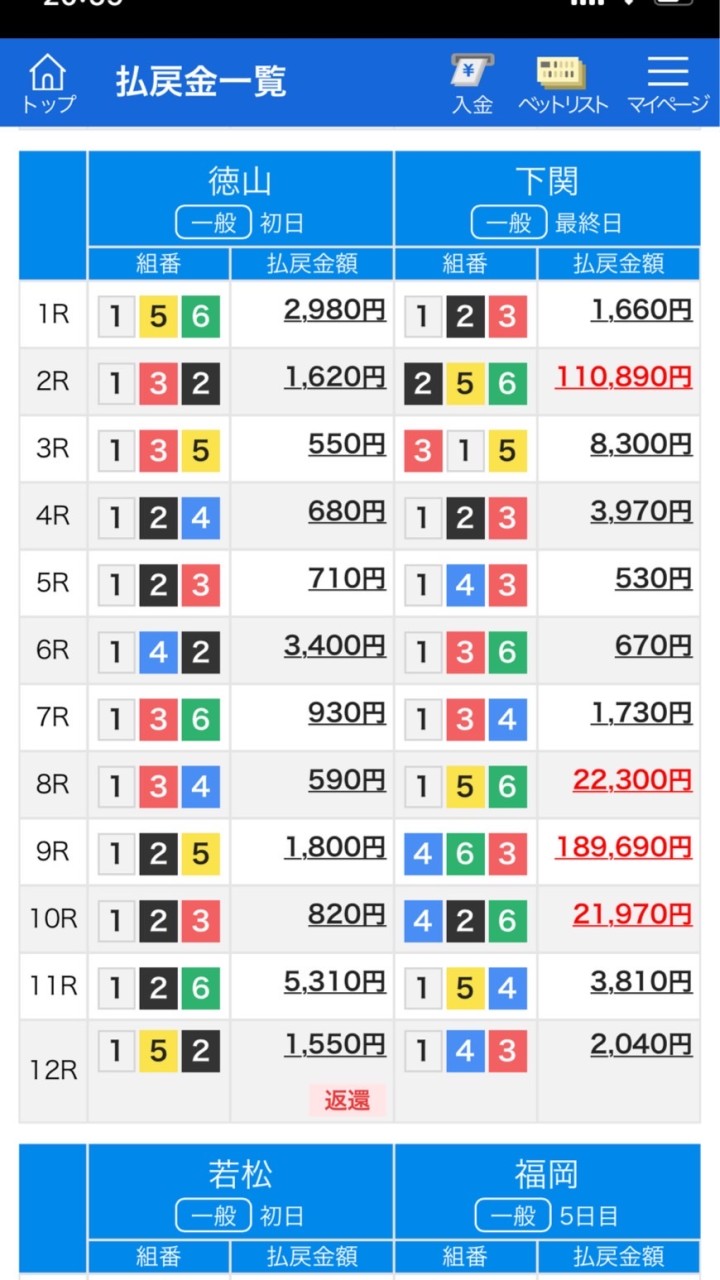This screenshot has width=720, height=1280.
Task: Open the 8,300円 payout for 下関 3R
Action: click(641, 444)
